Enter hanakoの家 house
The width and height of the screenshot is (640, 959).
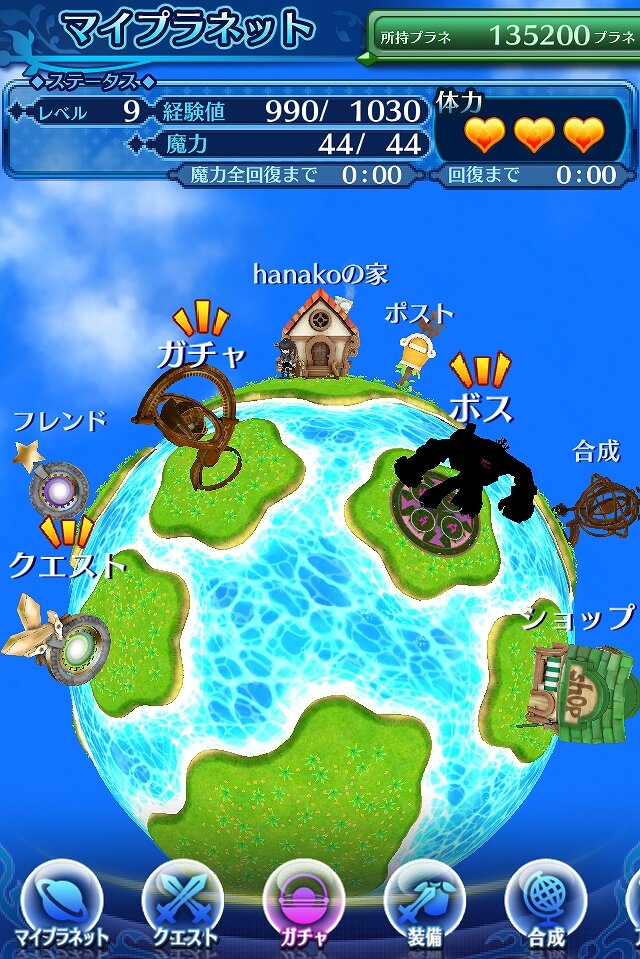[x=318, y=333]
